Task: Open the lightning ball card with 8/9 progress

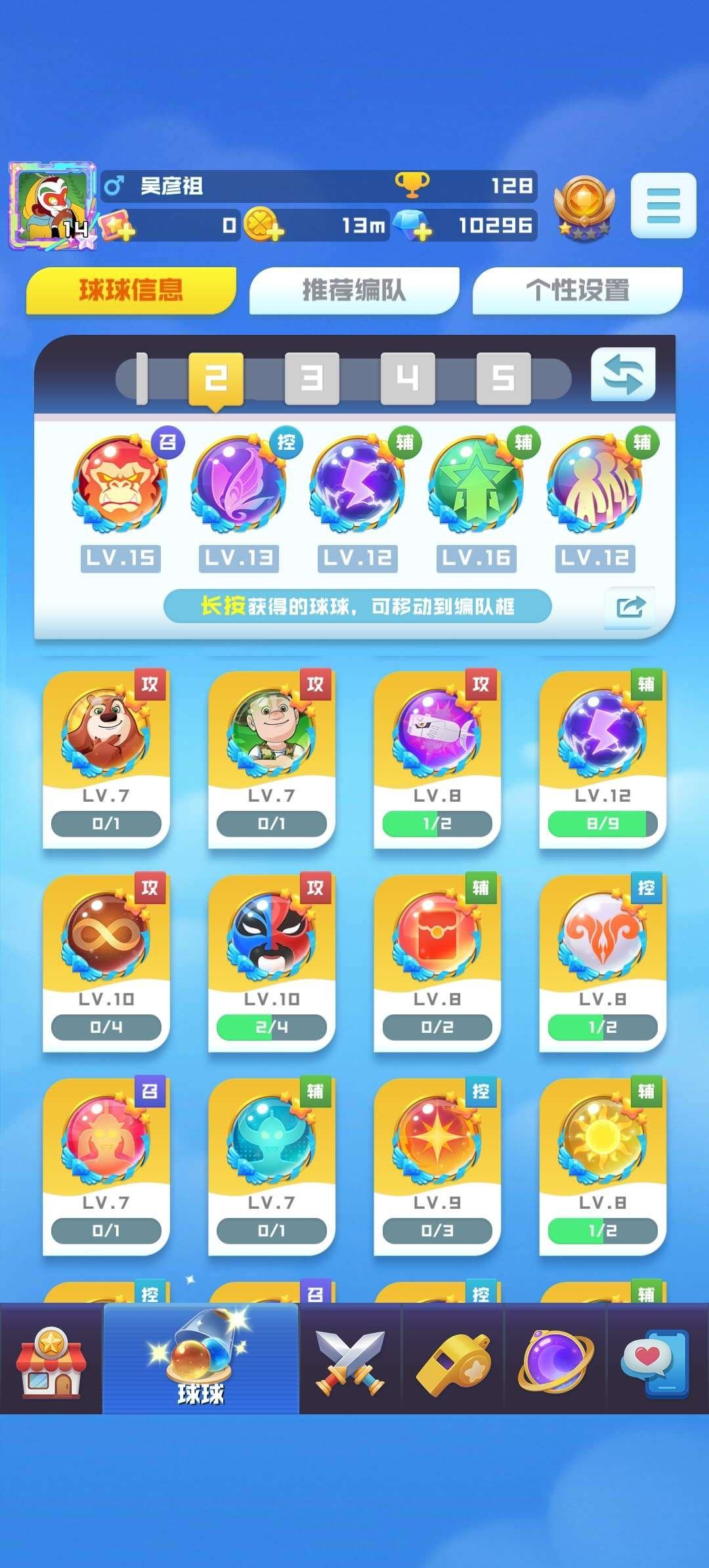Action: click(602, 755)
